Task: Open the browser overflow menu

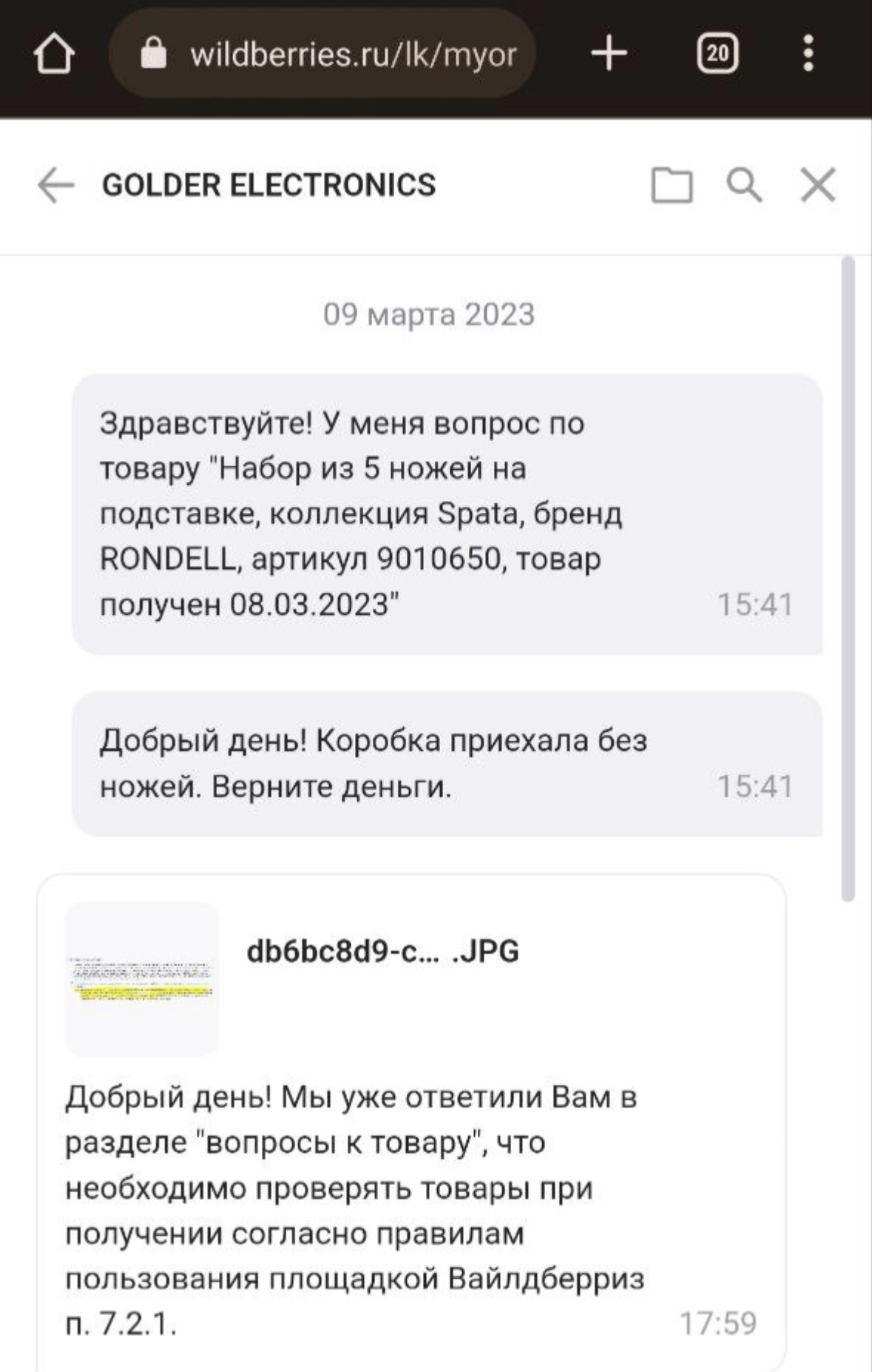Action: pyautogui.click(x=808, y=54)
